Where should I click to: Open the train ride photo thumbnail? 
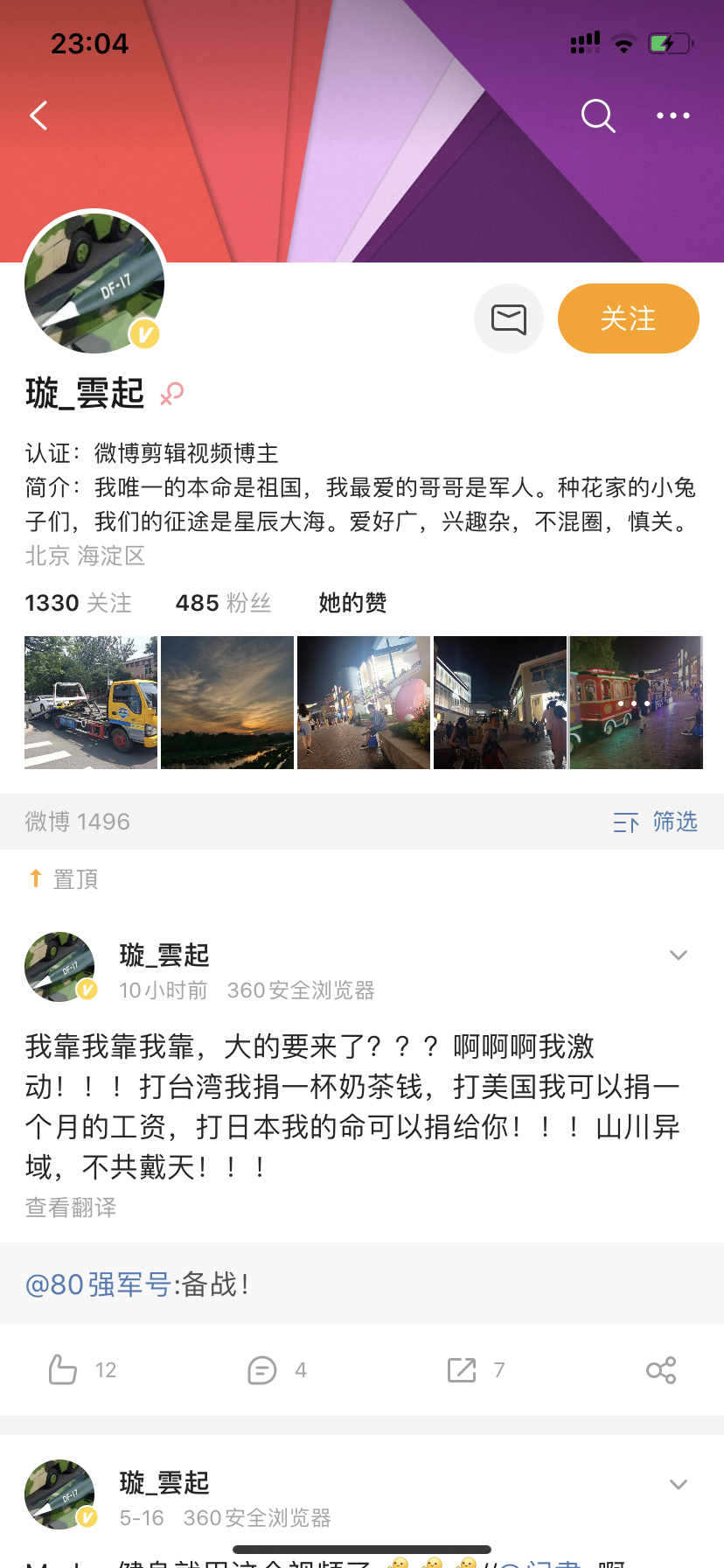coord(637,703)
